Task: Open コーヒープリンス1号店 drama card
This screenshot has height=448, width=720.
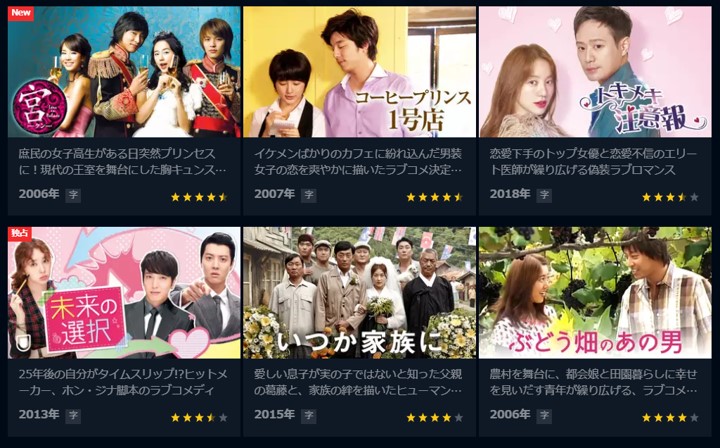Action: pos(359,72)
